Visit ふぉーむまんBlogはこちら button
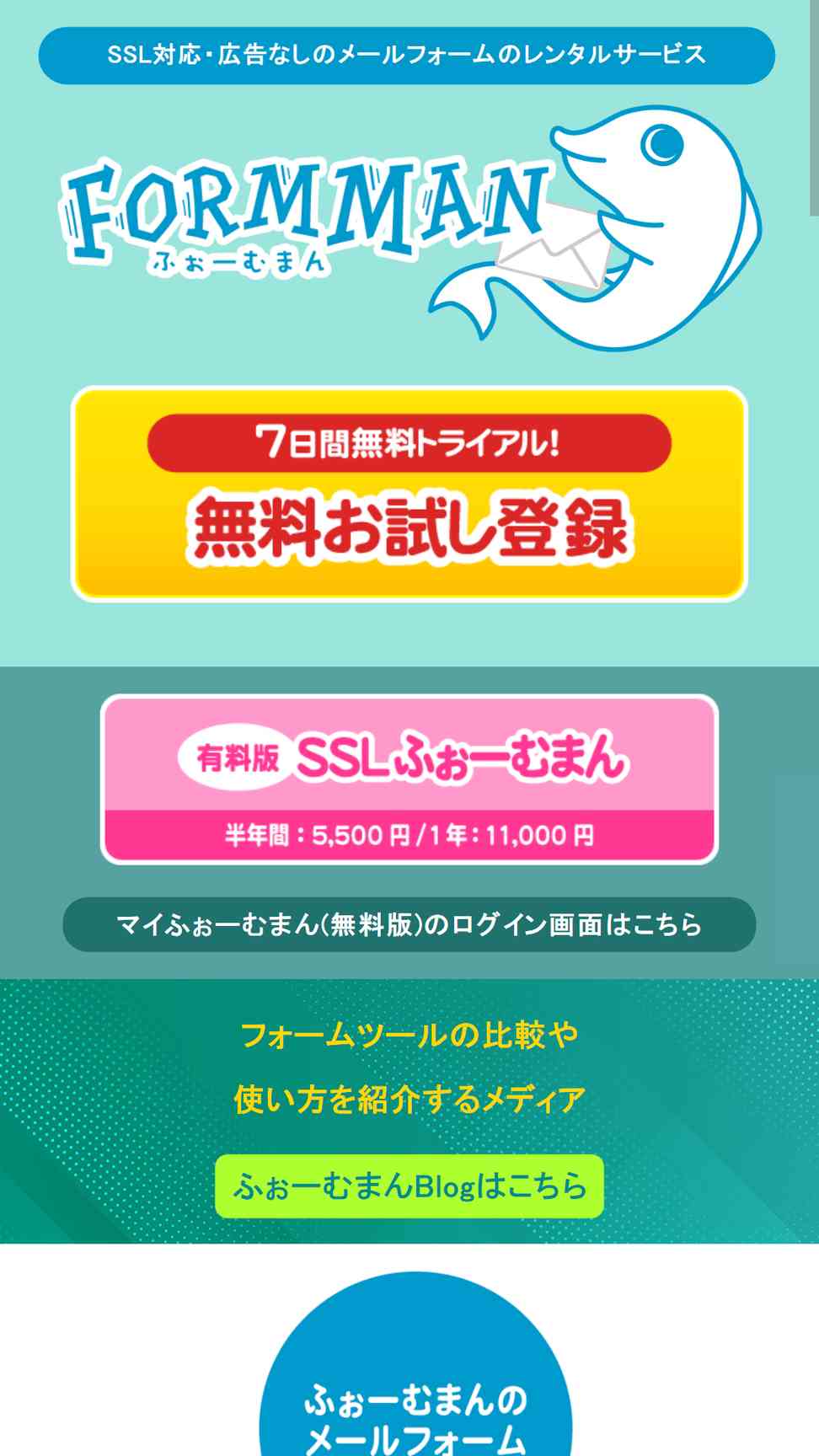 [409, 1186]
